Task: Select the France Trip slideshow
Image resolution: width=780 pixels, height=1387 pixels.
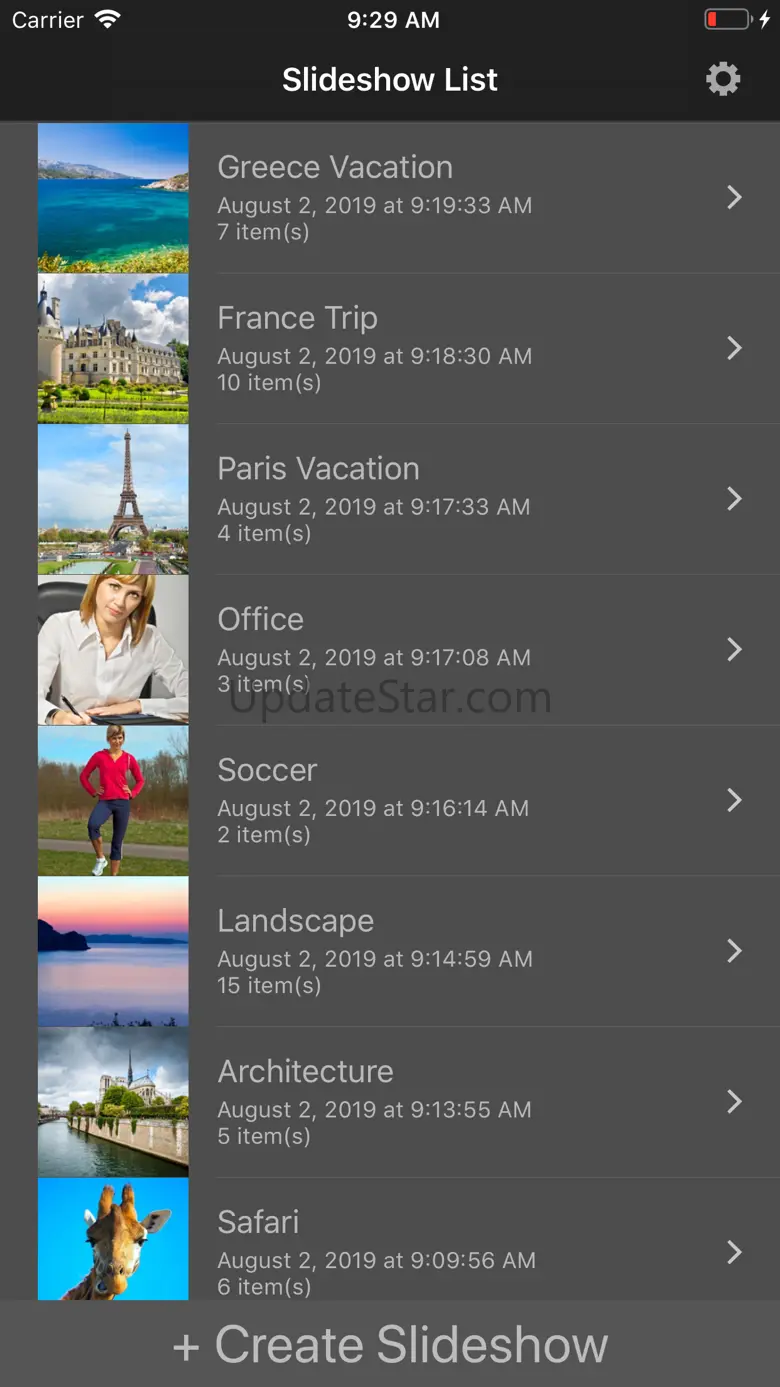Action: point(400,348)
